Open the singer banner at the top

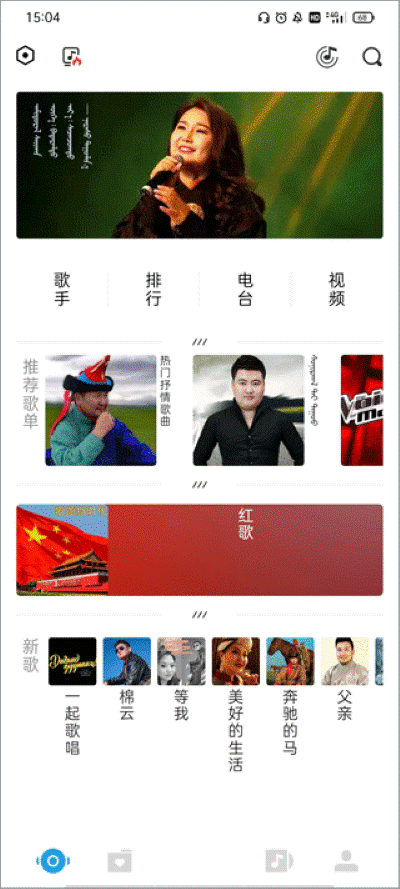tap(199, 165)
